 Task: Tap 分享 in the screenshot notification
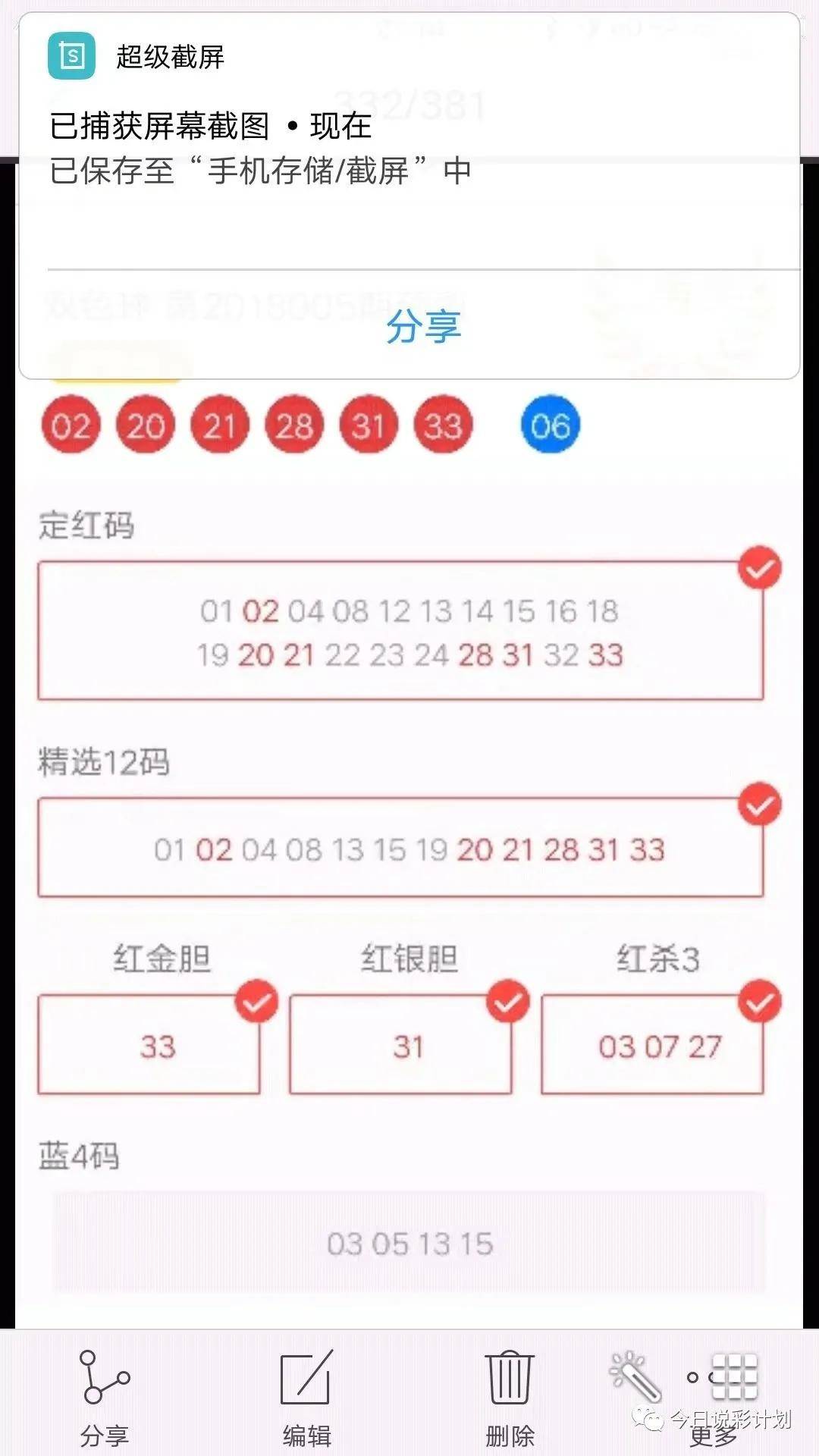[x=423, y=326]
